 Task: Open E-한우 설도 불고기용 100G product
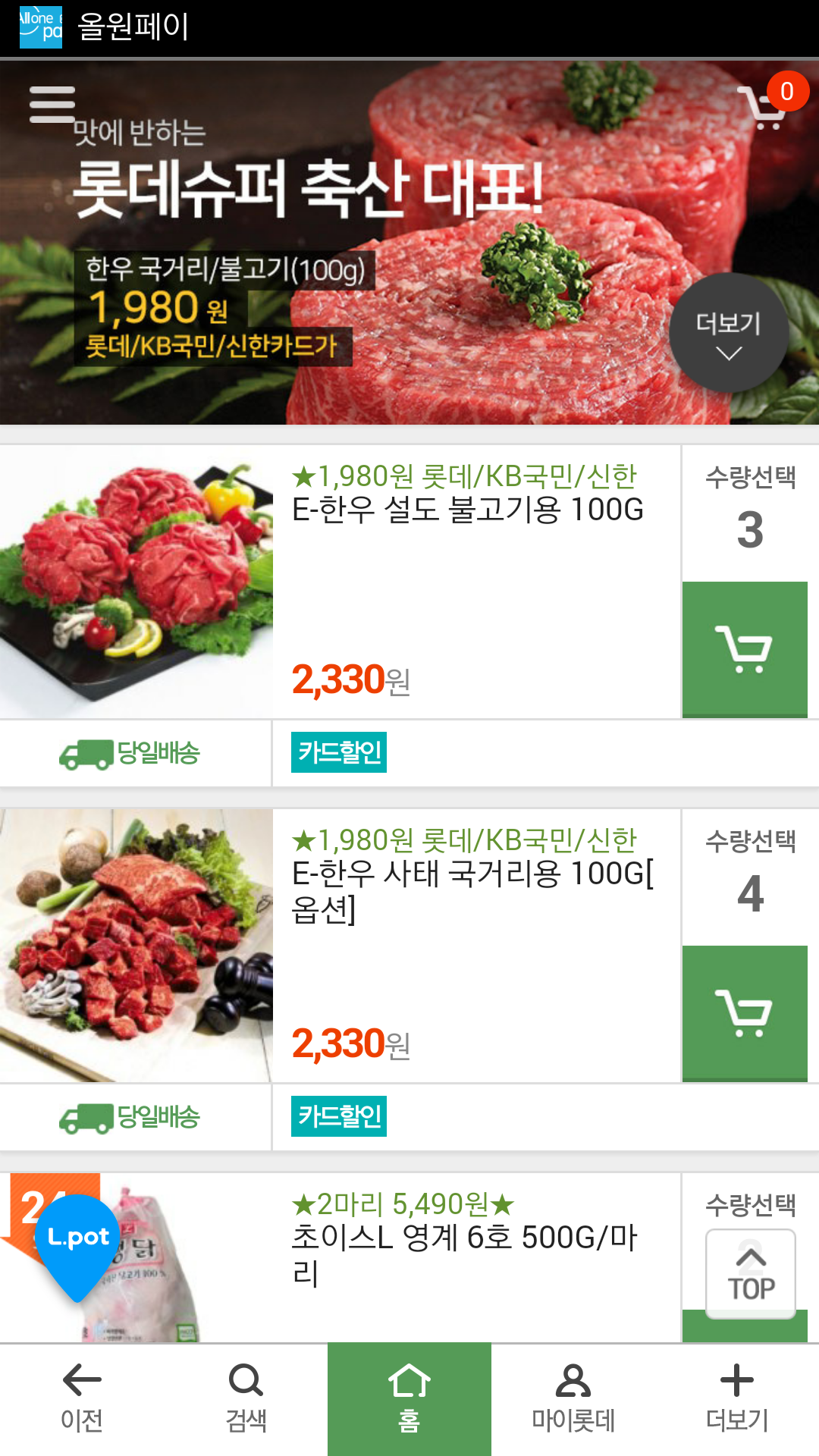click(467, 510)
